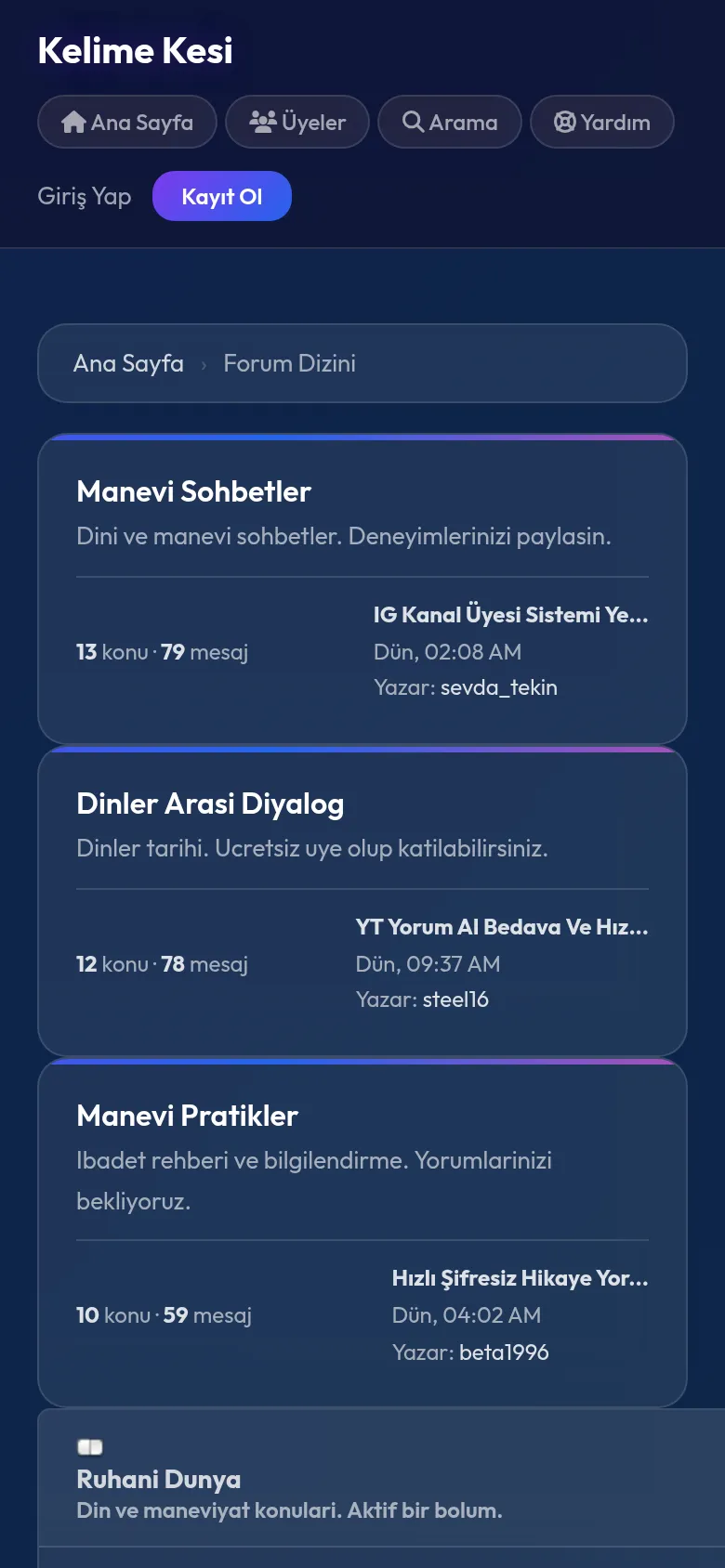This screenshot has height=1568, width=725.
Task: Open the YT Yorum Al Bedava topic
Action: tap(502, 927)
